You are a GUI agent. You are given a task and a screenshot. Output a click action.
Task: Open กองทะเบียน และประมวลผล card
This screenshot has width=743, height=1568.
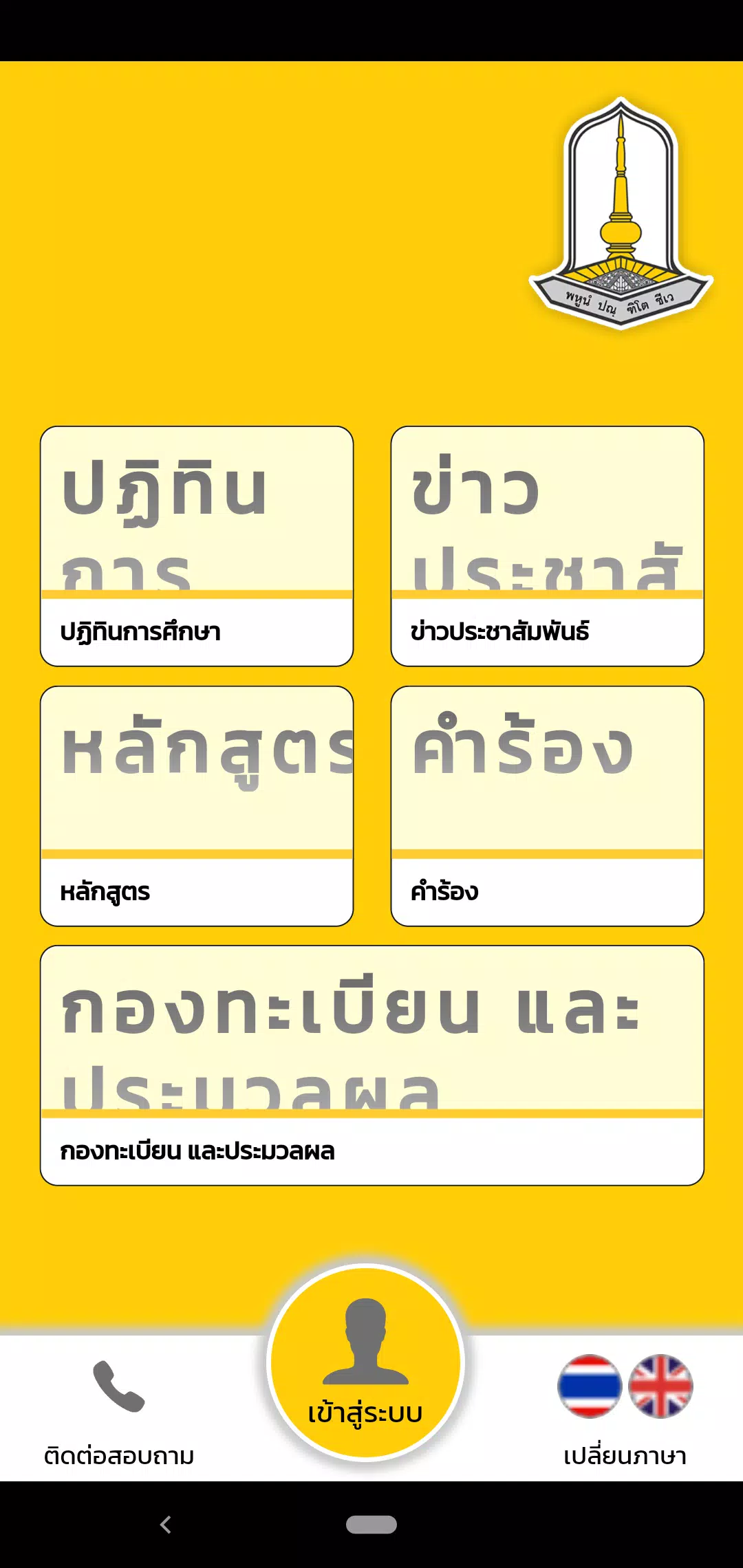371,1065
